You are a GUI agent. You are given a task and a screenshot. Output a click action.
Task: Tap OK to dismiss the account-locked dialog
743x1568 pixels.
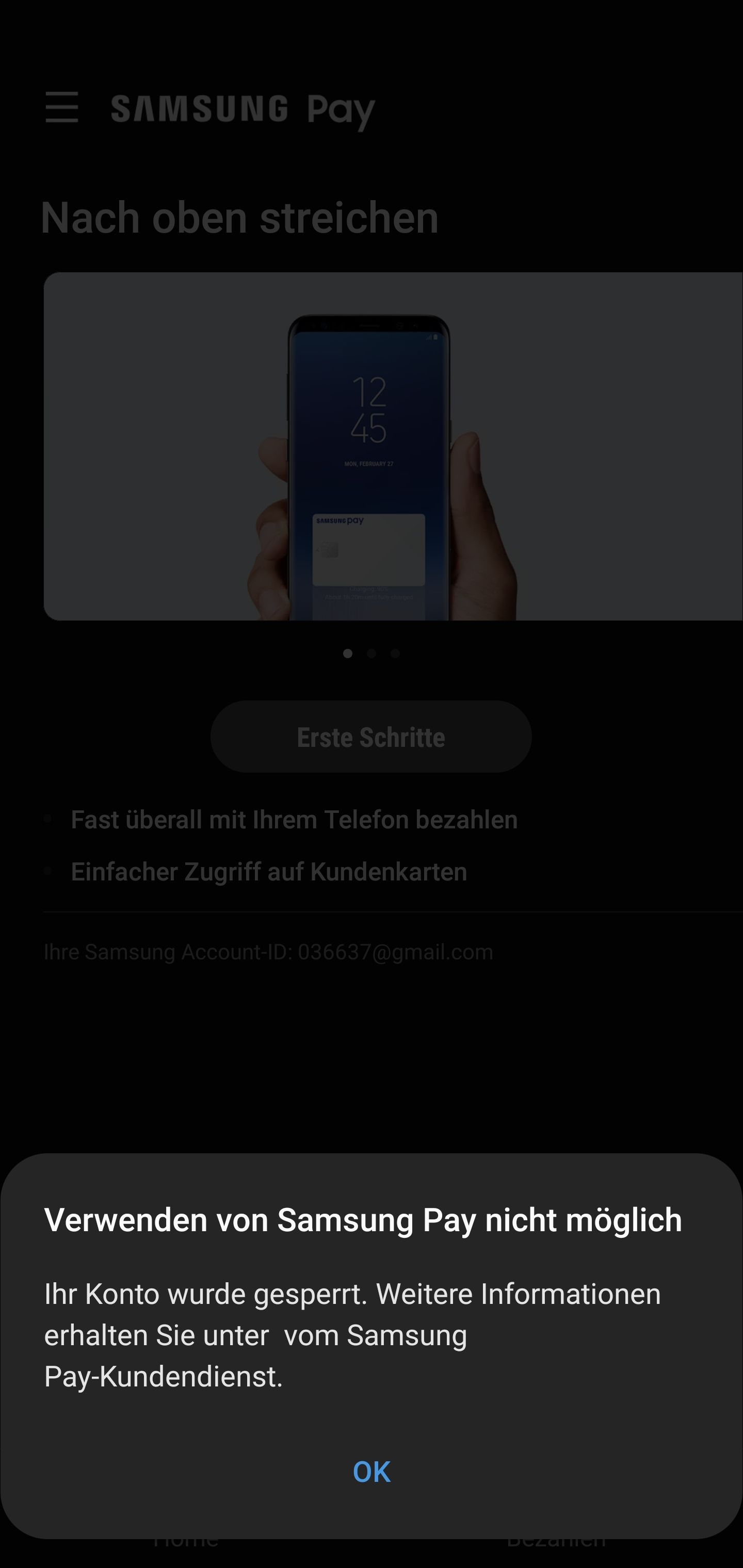[x=372, y=1472]
